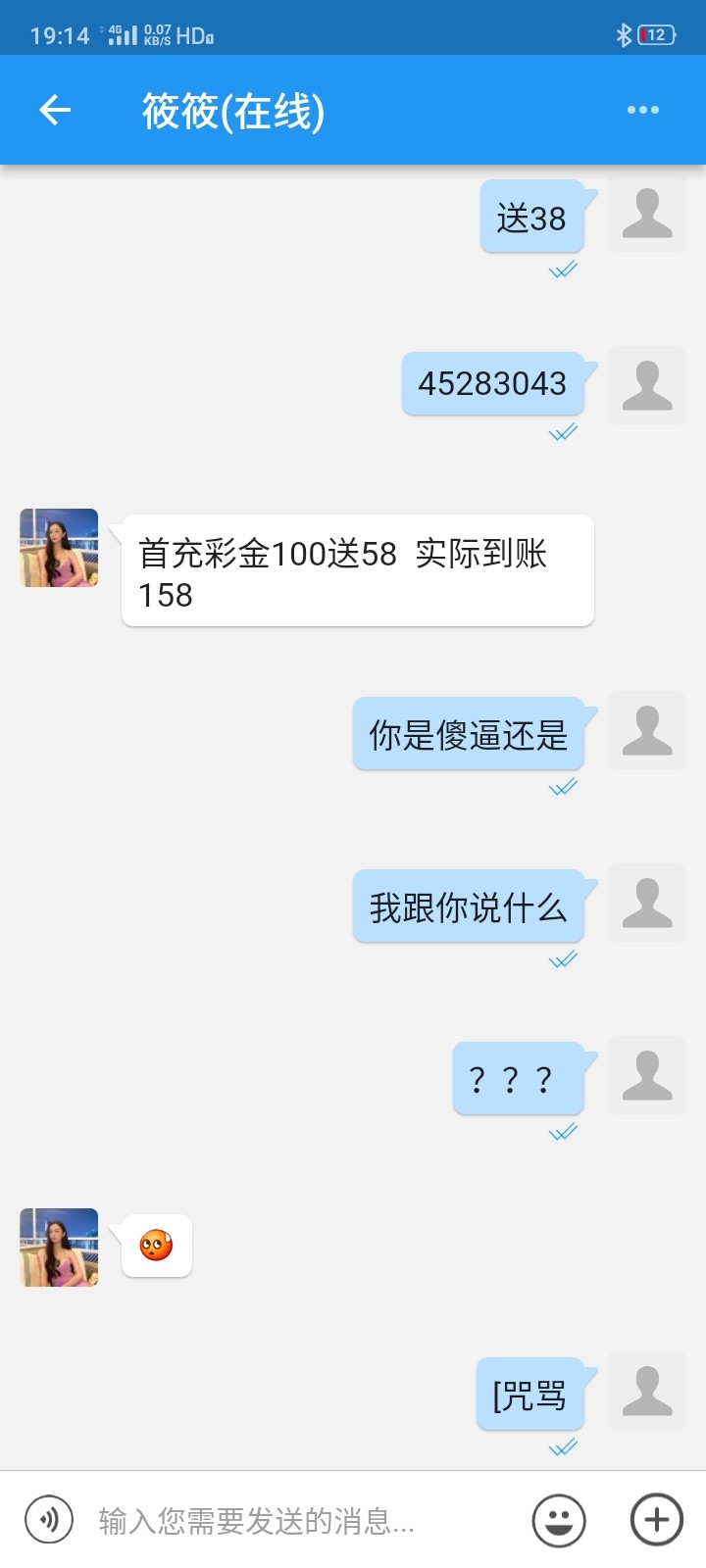Open the three-dot chat options menu
Image resolution: width=706 pixels, height=1568 pixels.
(642, 110)
